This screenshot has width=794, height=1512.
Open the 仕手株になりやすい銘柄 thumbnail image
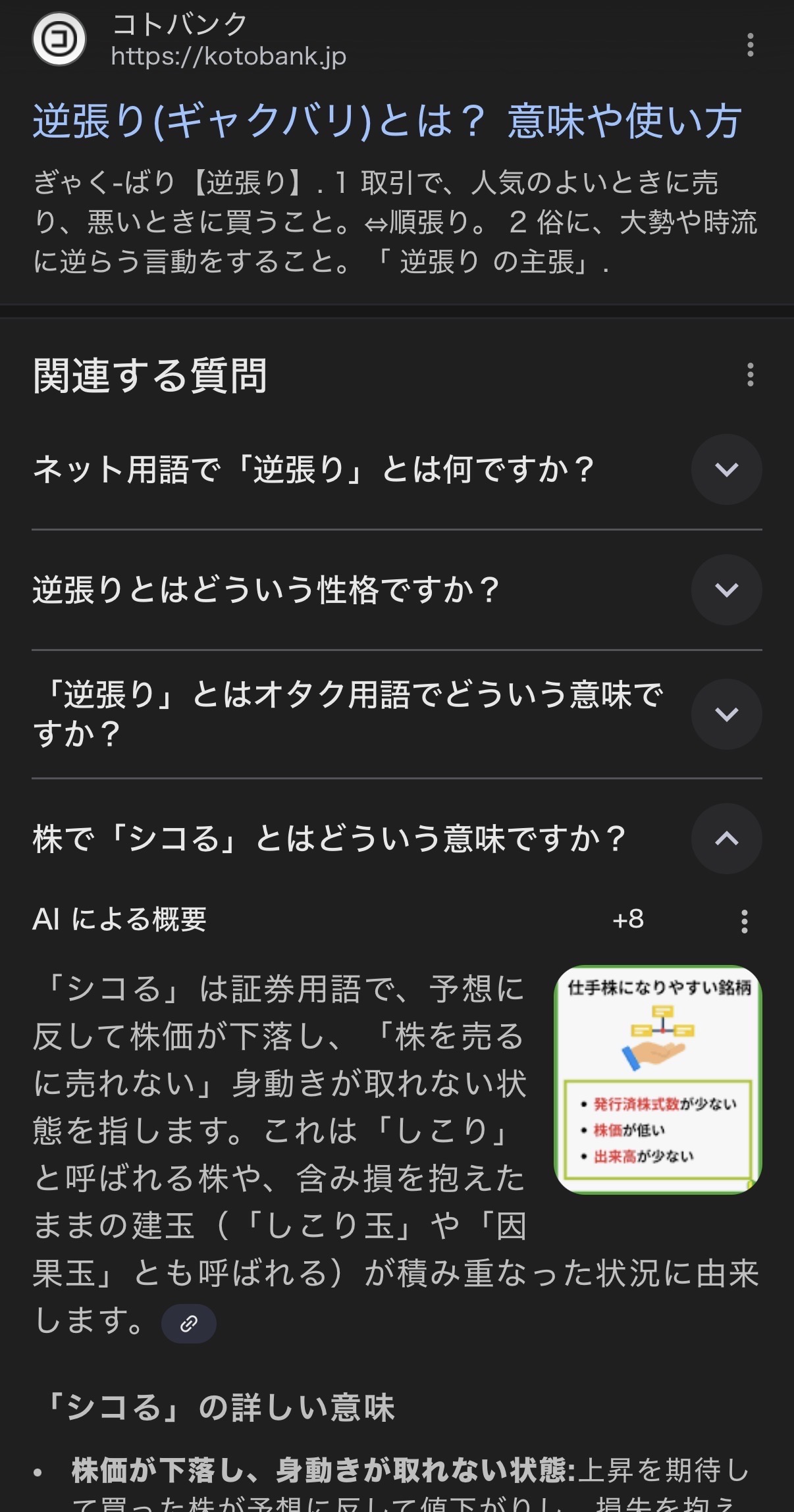point(658,1079)
